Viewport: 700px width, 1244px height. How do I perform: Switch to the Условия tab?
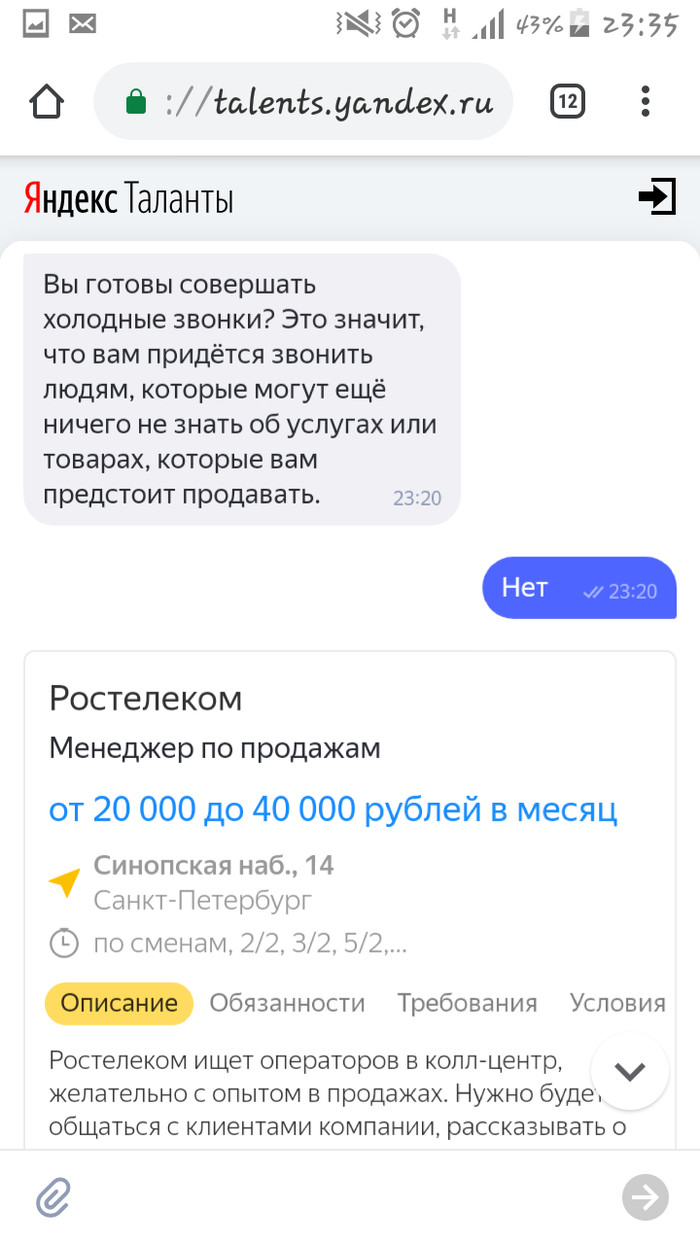click(x=617, y=1003)
